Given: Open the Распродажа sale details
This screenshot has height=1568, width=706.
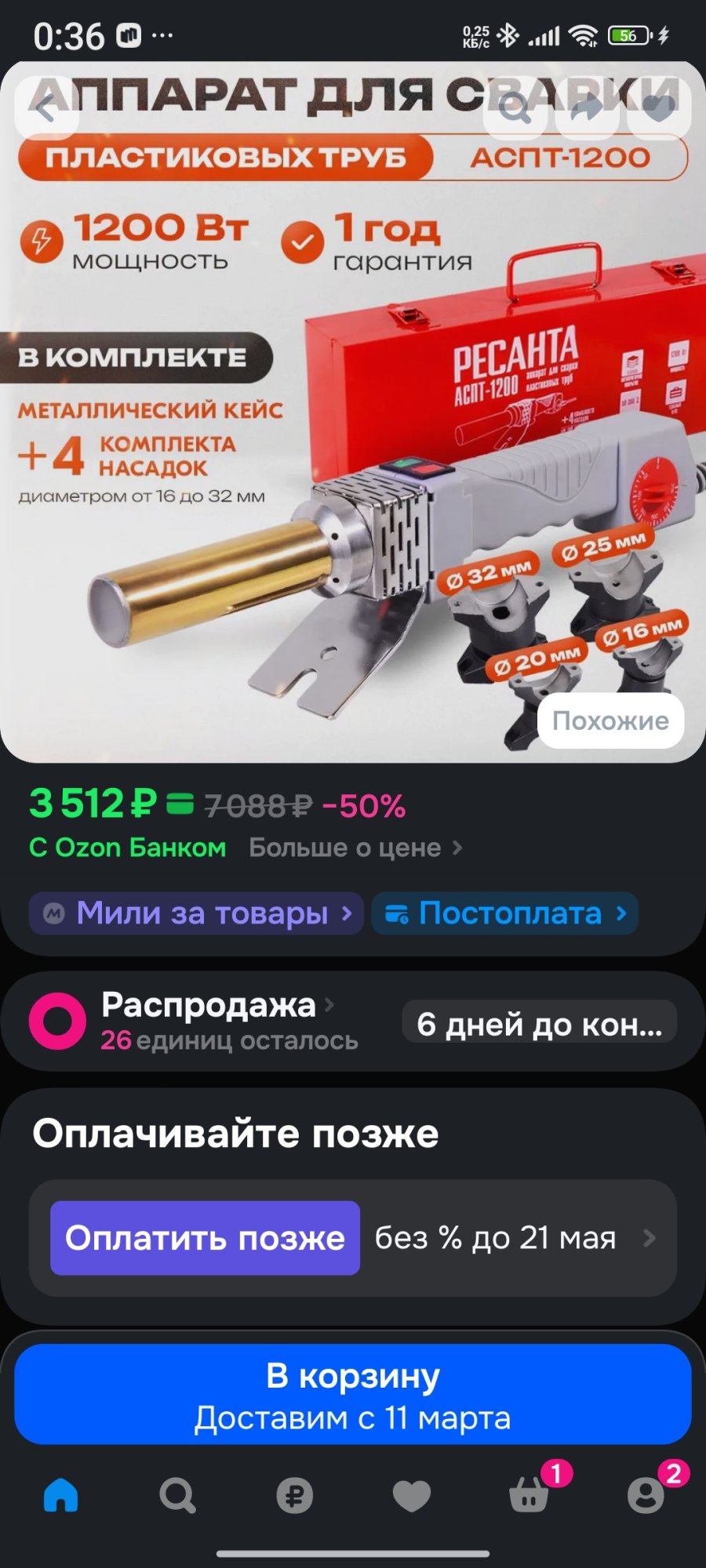Looking at the screenshot, I should point(209,1005).
